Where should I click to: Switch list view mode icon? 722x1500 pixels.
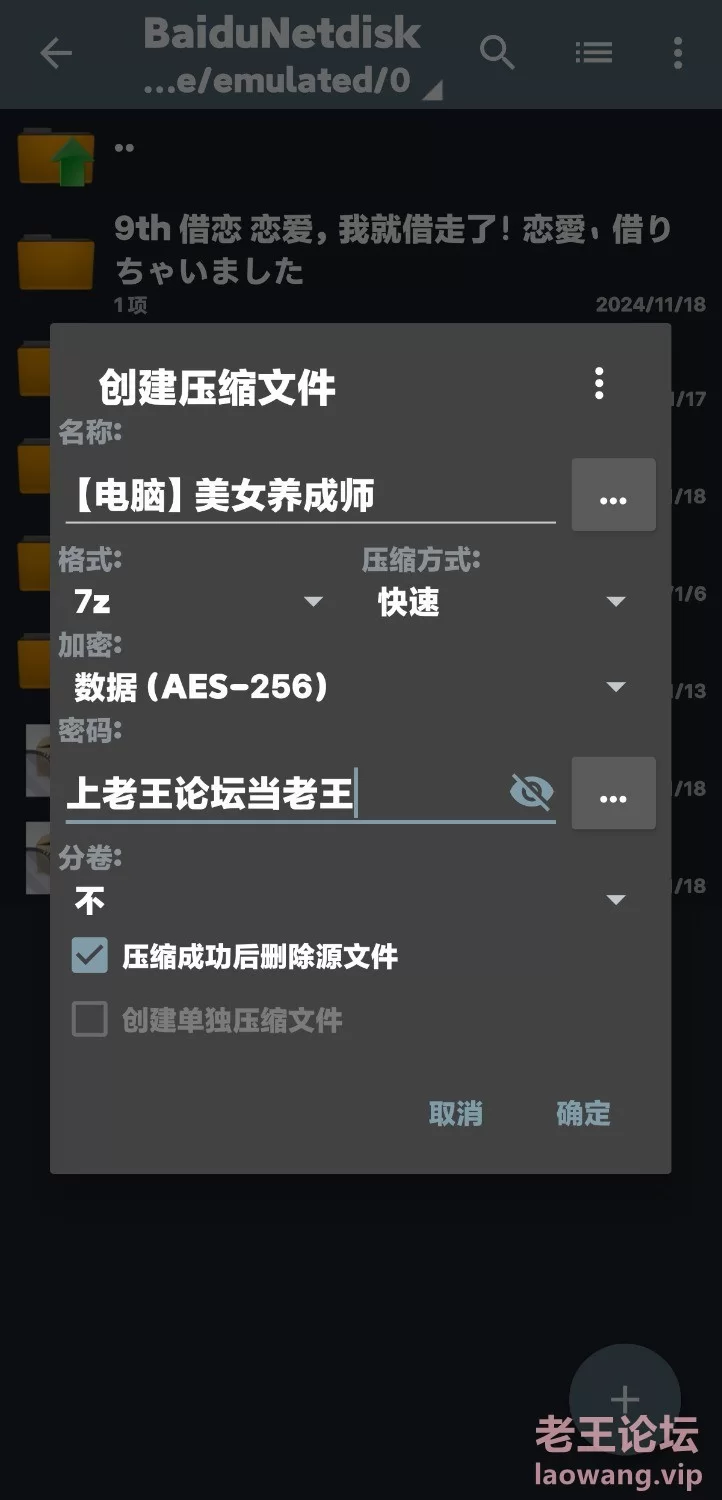click(x=594, y=52)
